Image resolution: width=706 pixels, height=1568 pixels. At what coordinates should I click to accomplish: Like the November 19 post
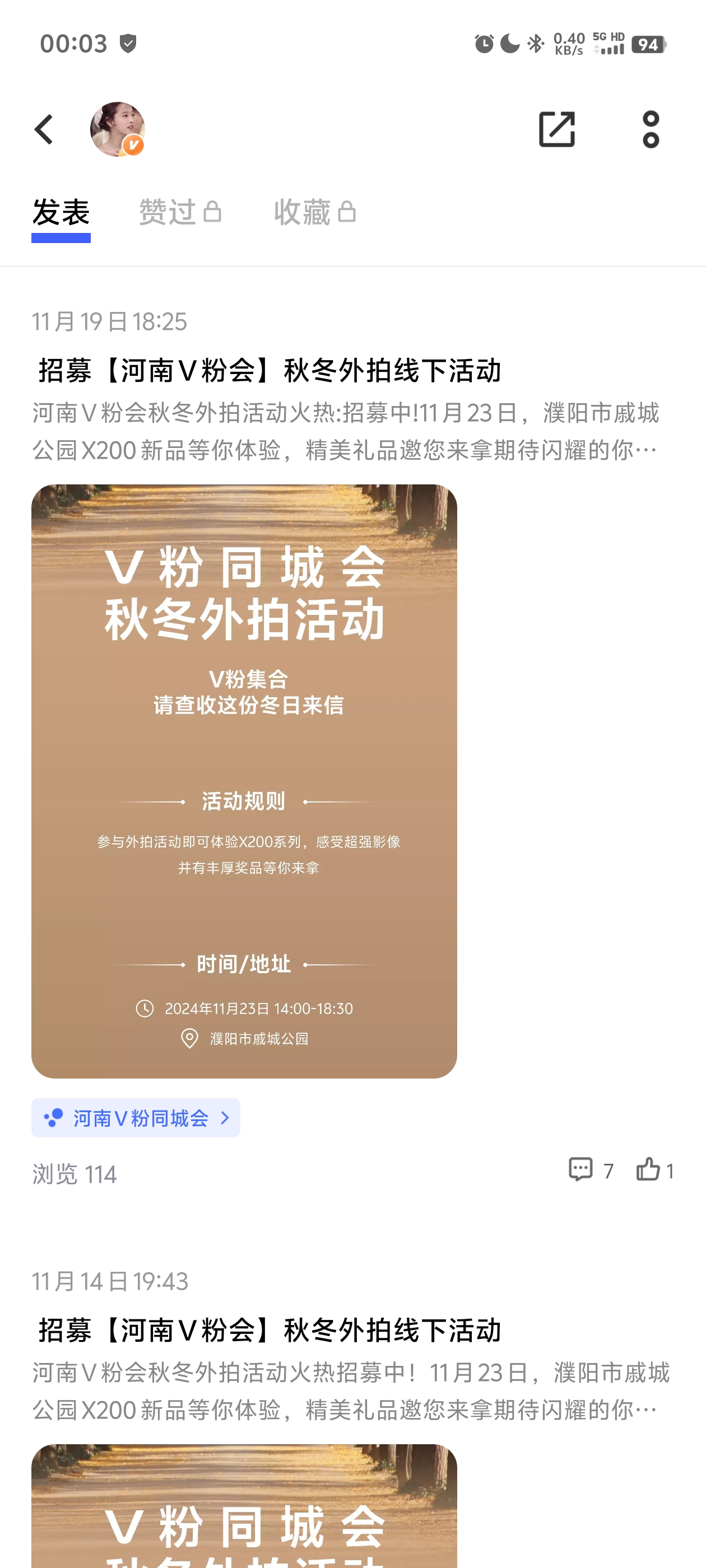tap(654, 1170)
